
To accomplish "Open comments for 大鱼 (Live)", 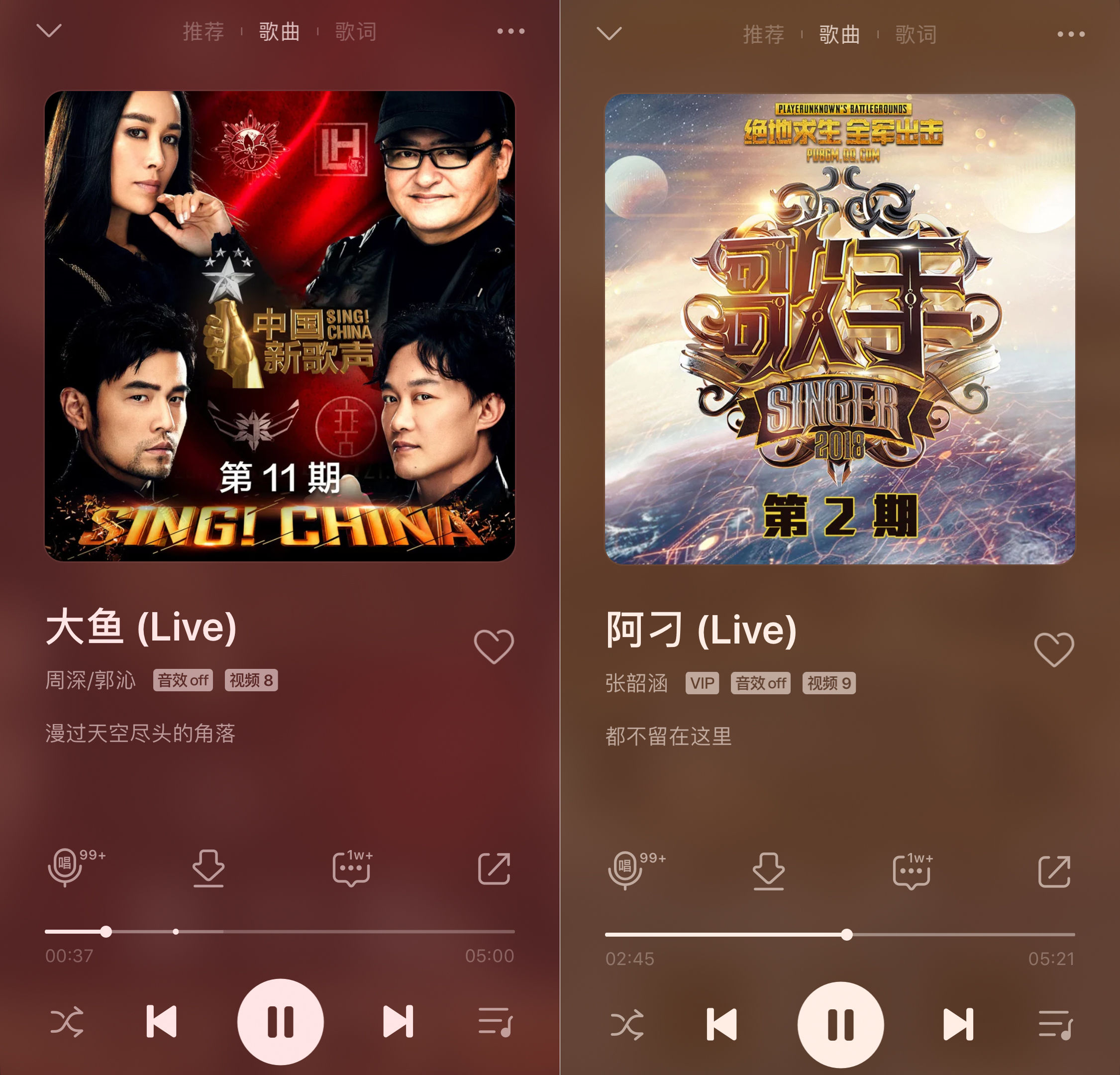I will (351, 868).
